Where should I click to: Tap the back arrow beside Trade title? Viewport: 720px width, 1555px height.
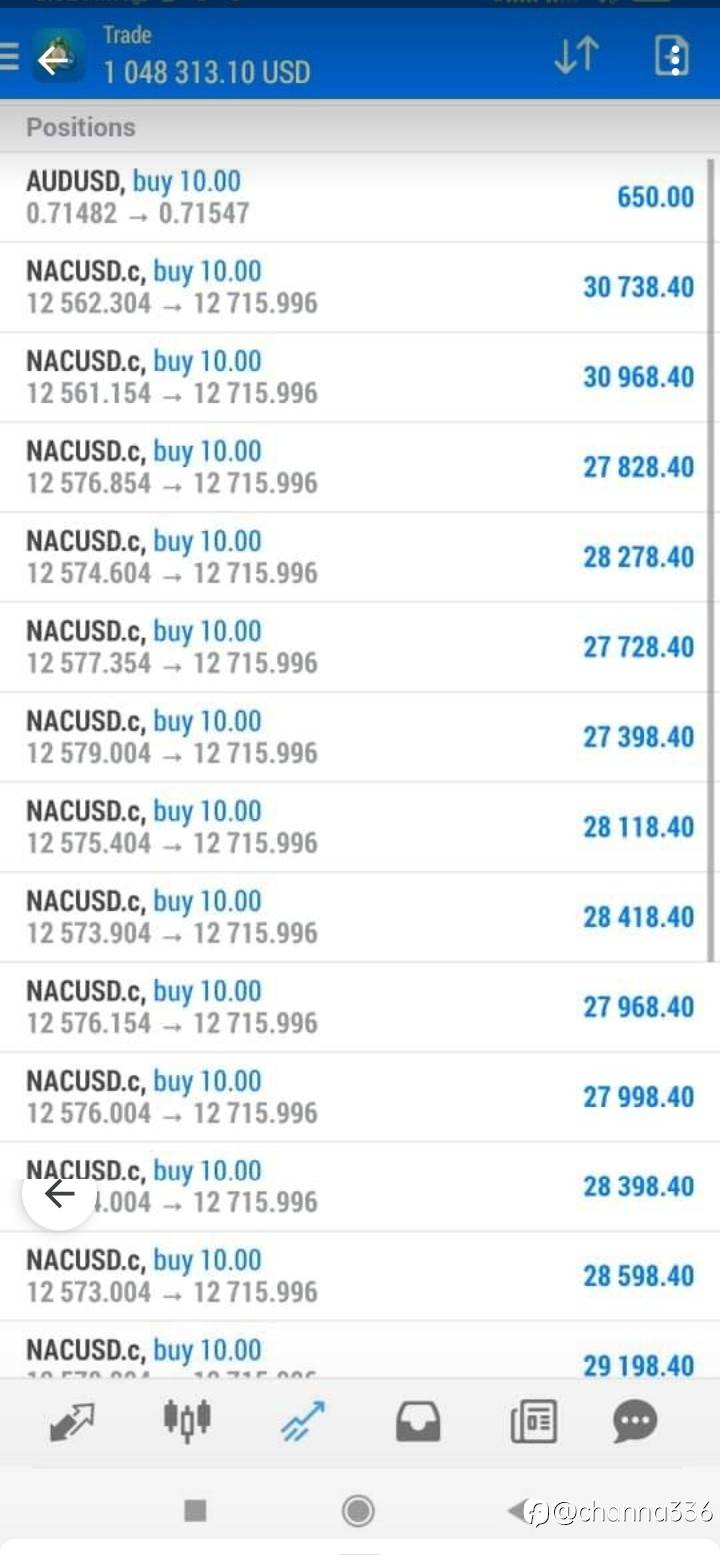point(55,58)
